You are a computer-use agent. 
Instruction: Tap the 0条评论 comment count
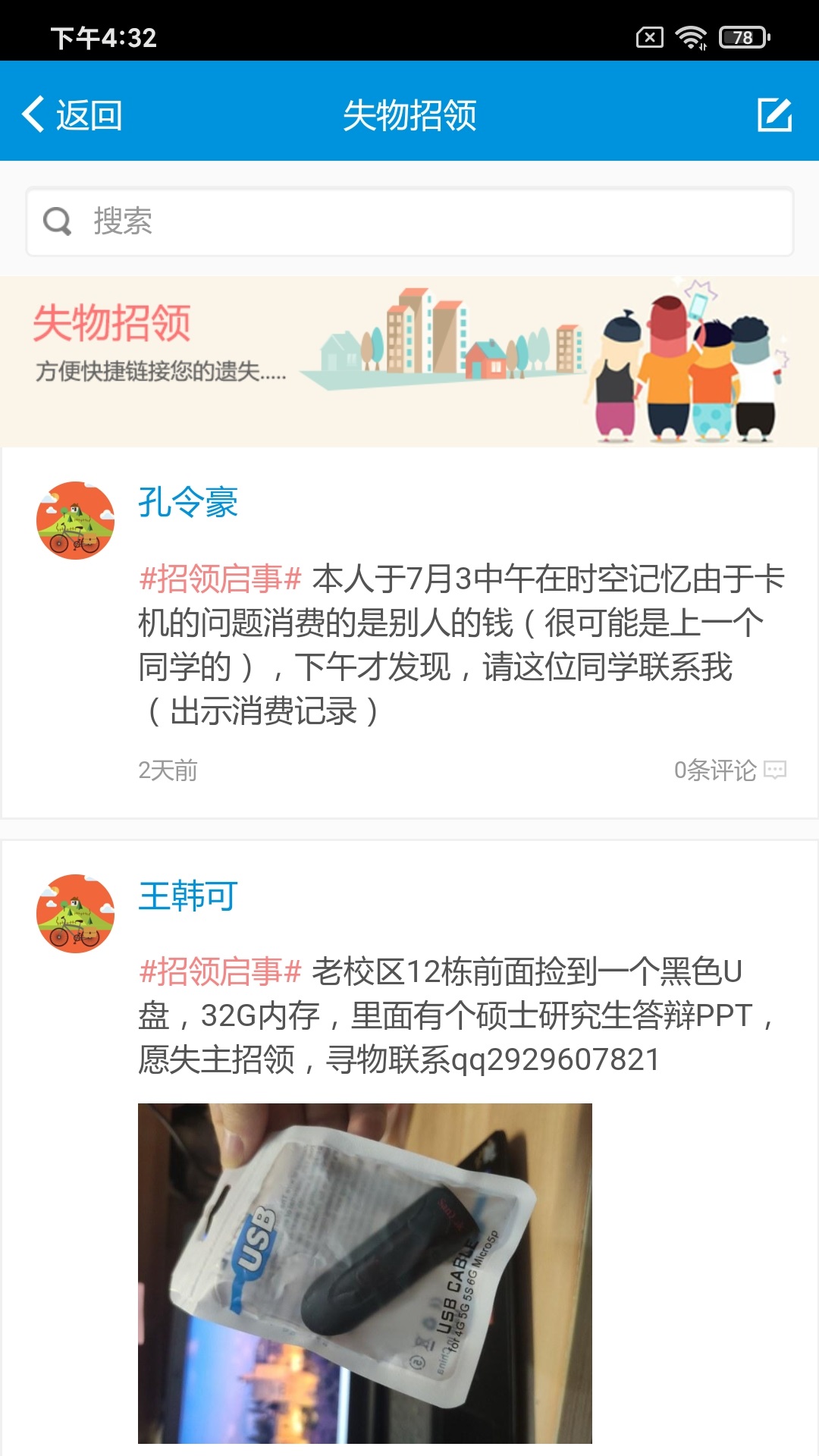[714, 771]
